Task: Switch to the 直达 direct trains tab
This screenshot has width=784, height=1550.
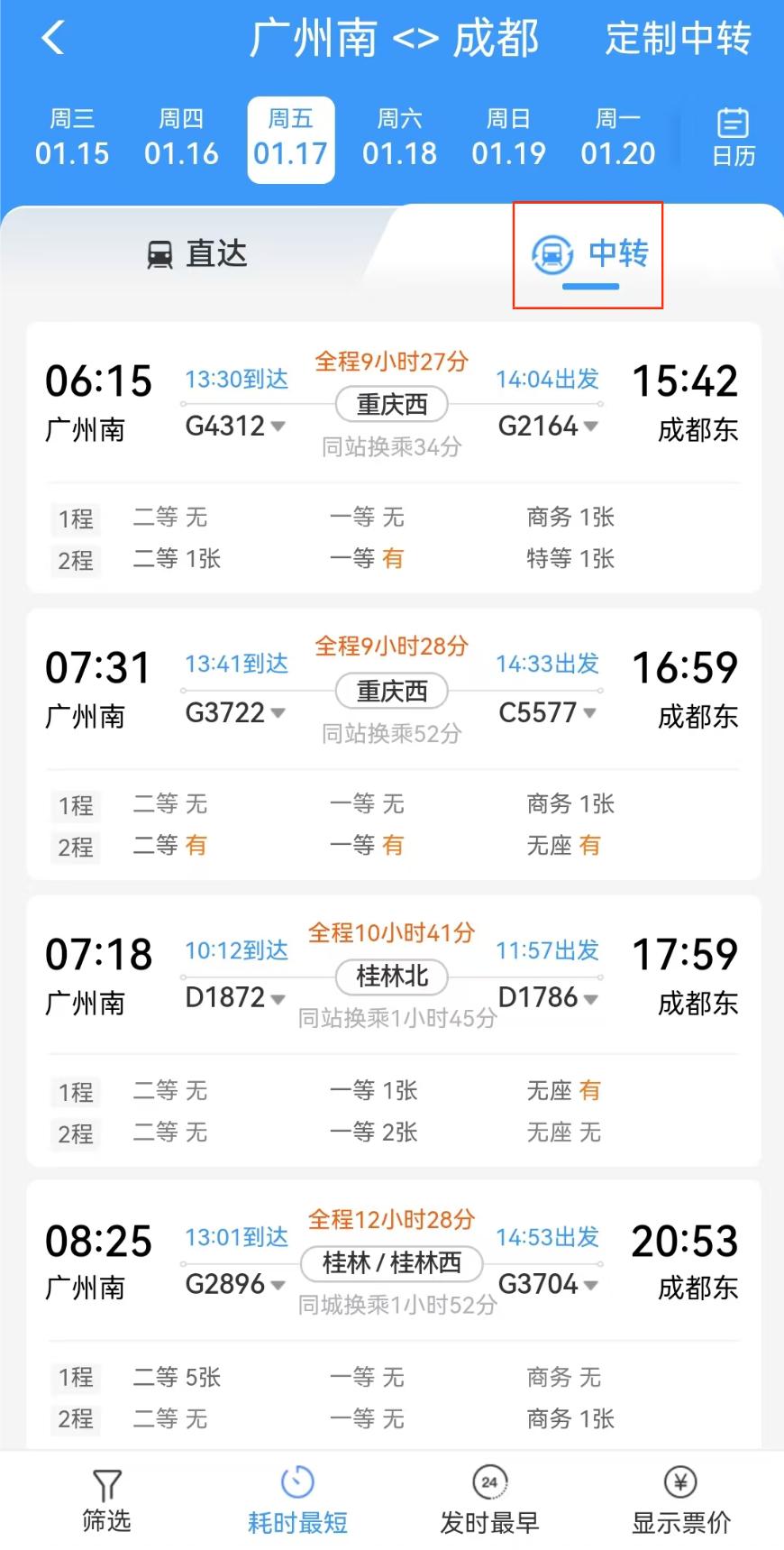Action: coord(196,254)
